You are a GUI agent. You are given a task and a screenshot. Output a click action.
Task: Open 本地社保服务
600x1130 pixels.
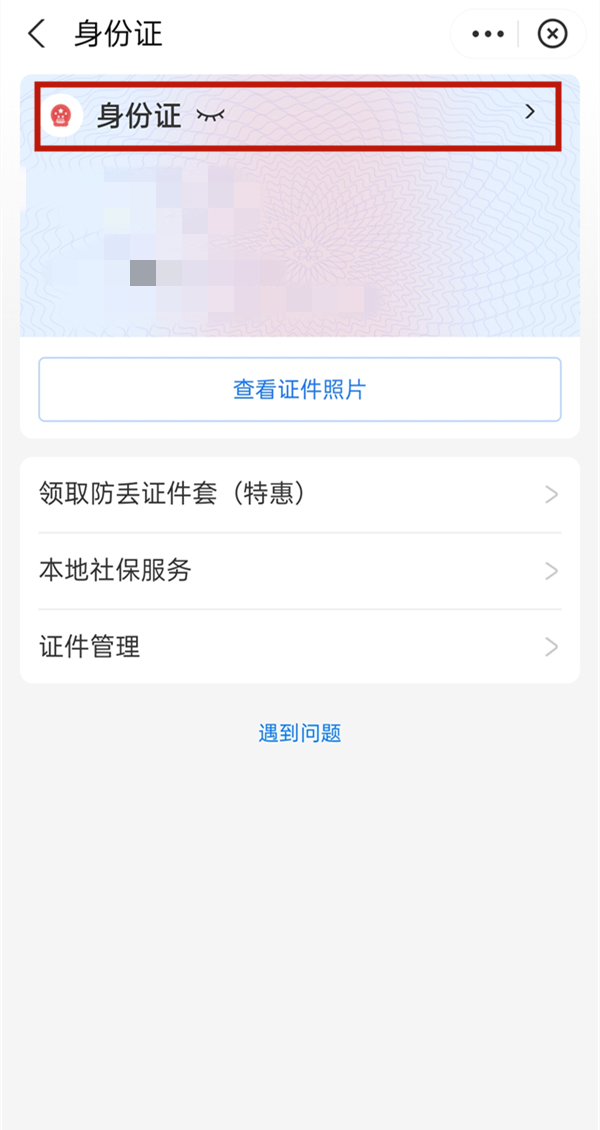(x=300, y=571)
